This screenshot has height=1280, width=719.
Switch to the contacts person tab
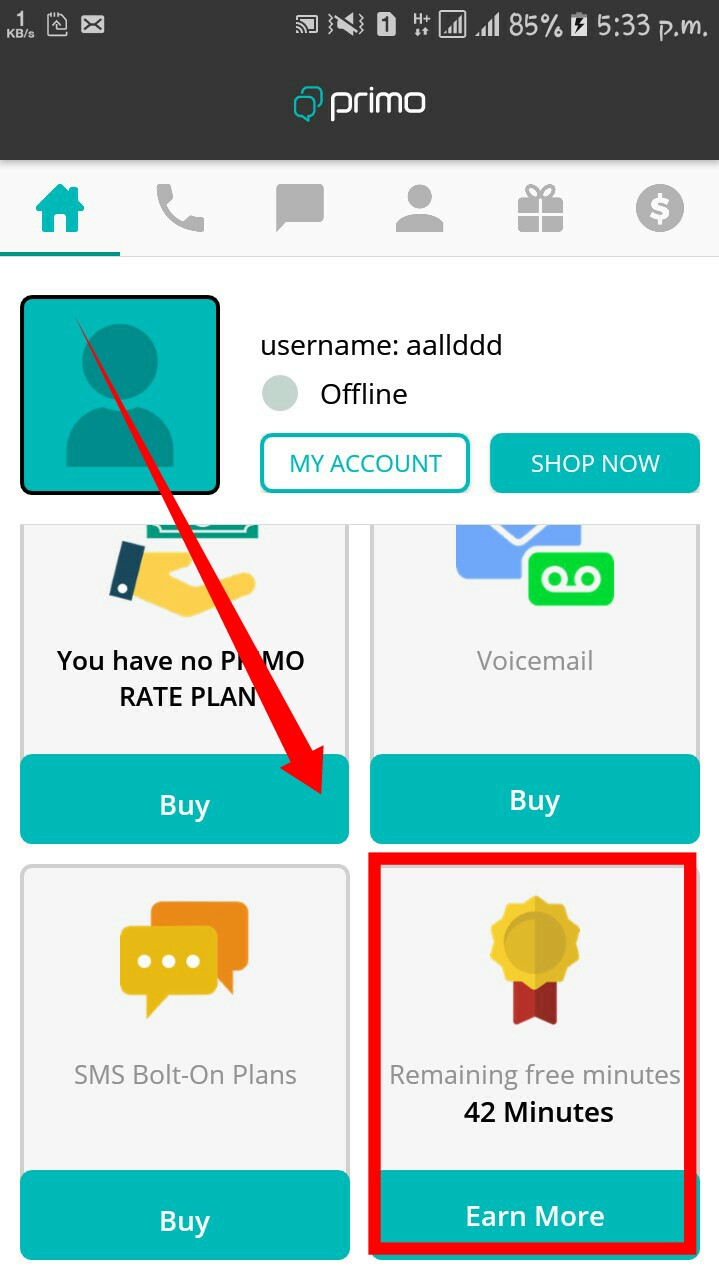(420, 210)
